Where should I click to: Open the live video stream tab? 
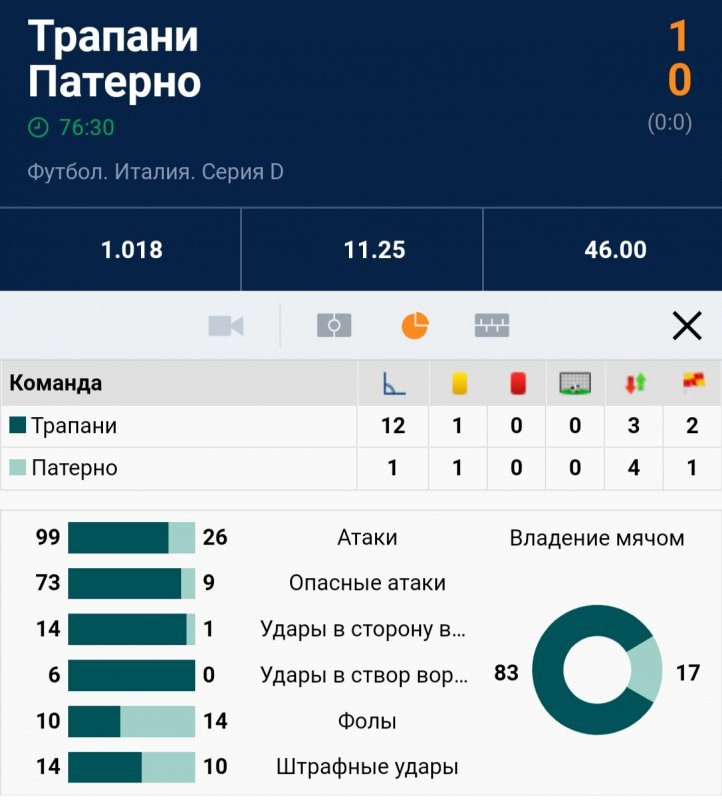point(226,326)
